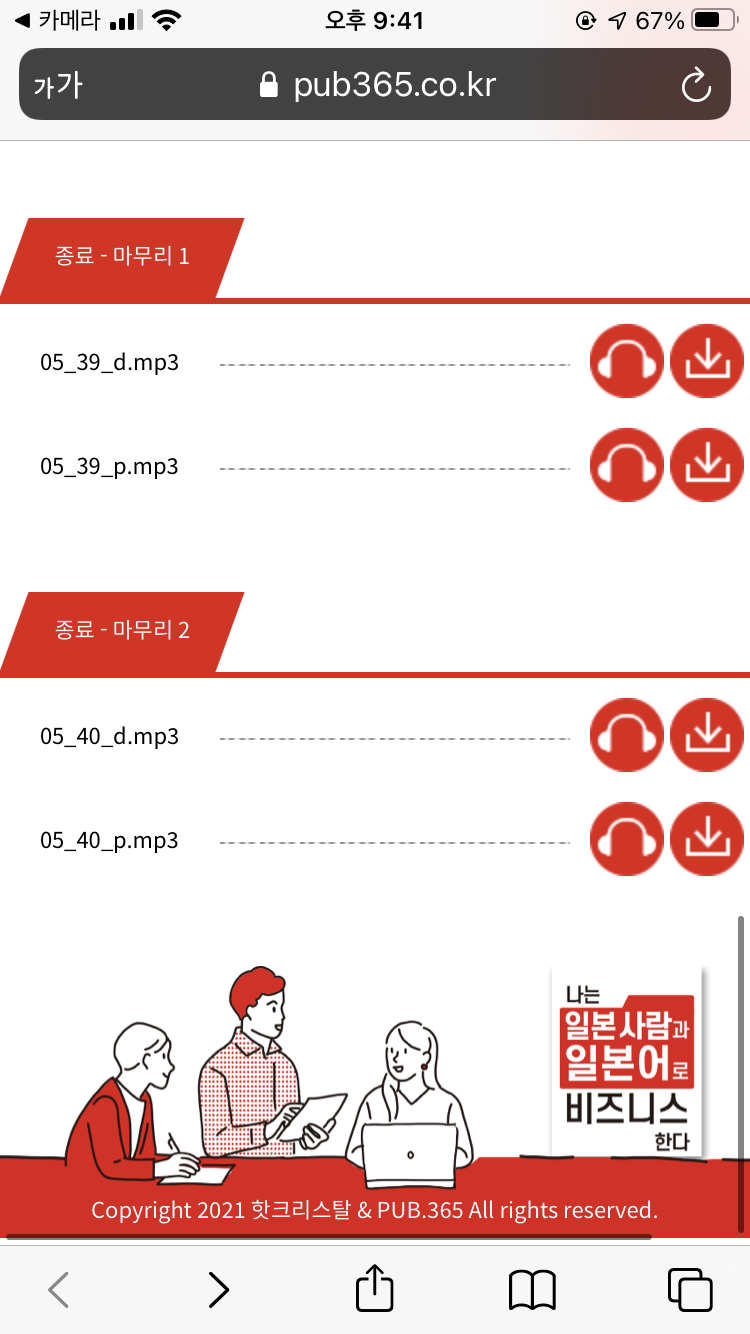
Task: Play 05_39_d.mp3 with headphone icon
Action: 627,361
